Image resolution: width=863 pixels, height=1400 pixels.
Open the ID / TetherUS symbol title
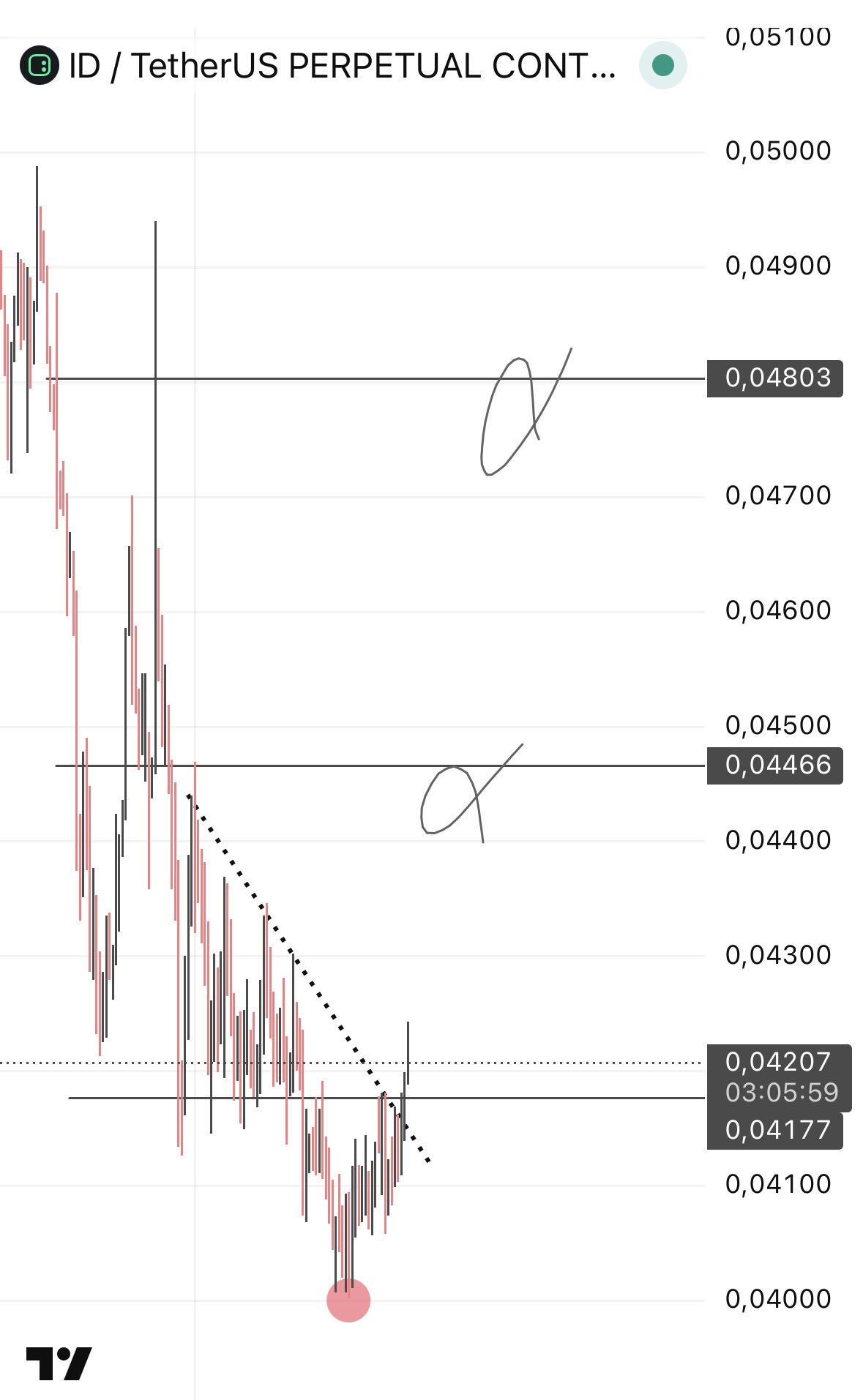(341, 66)
